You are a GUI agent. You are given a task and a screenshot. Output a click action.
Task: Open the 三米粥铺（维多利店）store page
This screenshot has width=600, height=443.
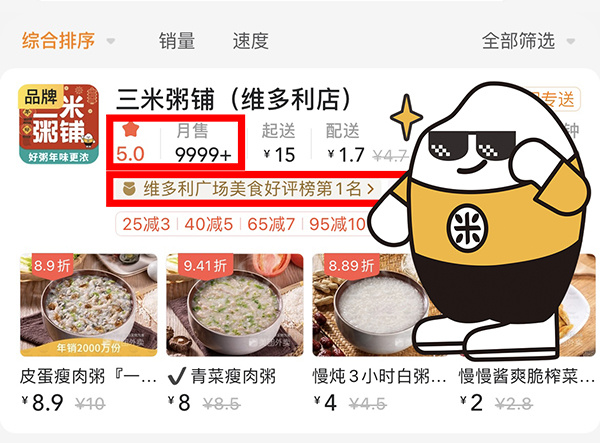(235, 99)
